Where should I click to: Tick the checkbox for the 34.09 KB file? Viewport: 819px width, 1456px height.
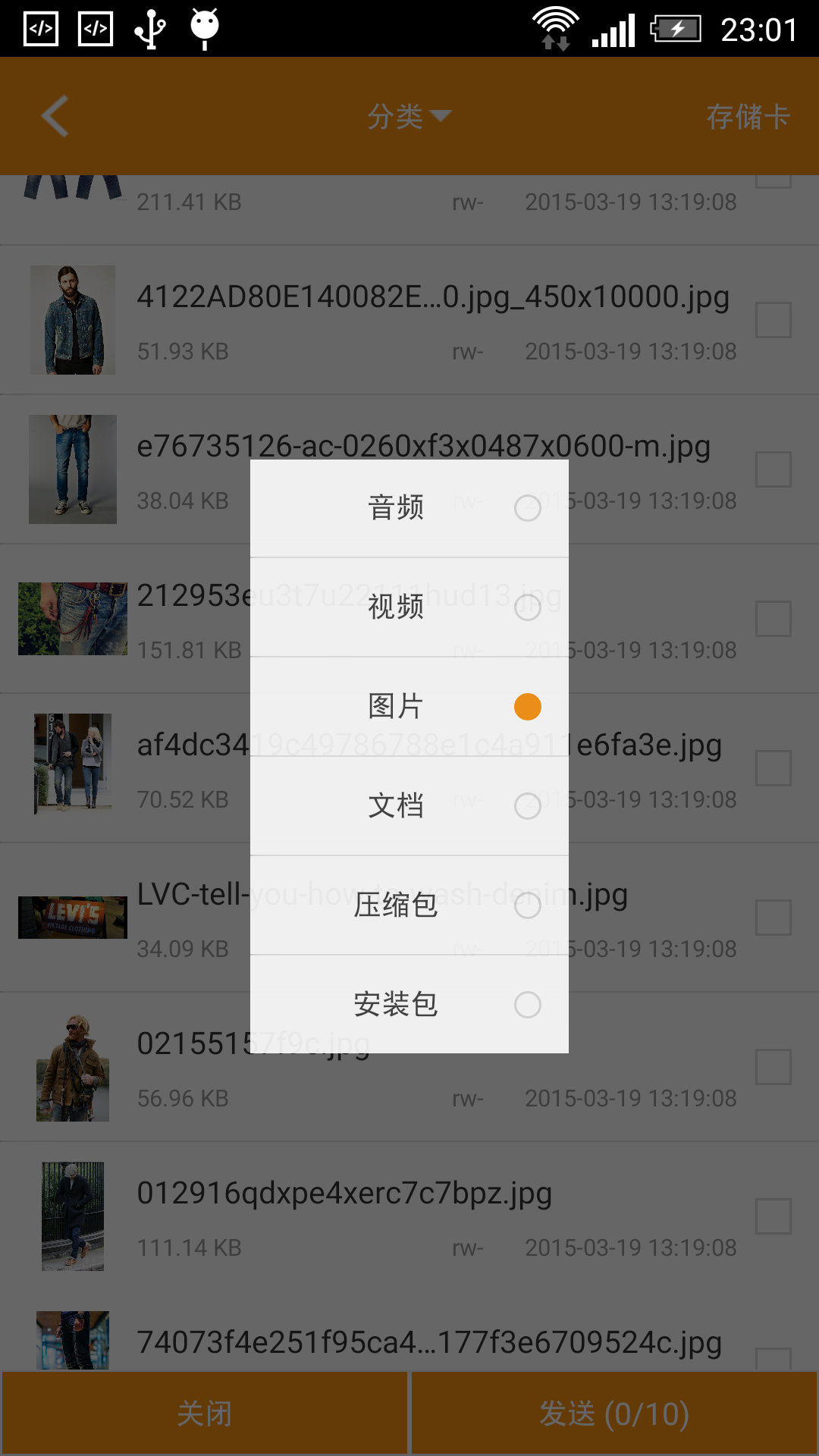[x=773, y=918]
